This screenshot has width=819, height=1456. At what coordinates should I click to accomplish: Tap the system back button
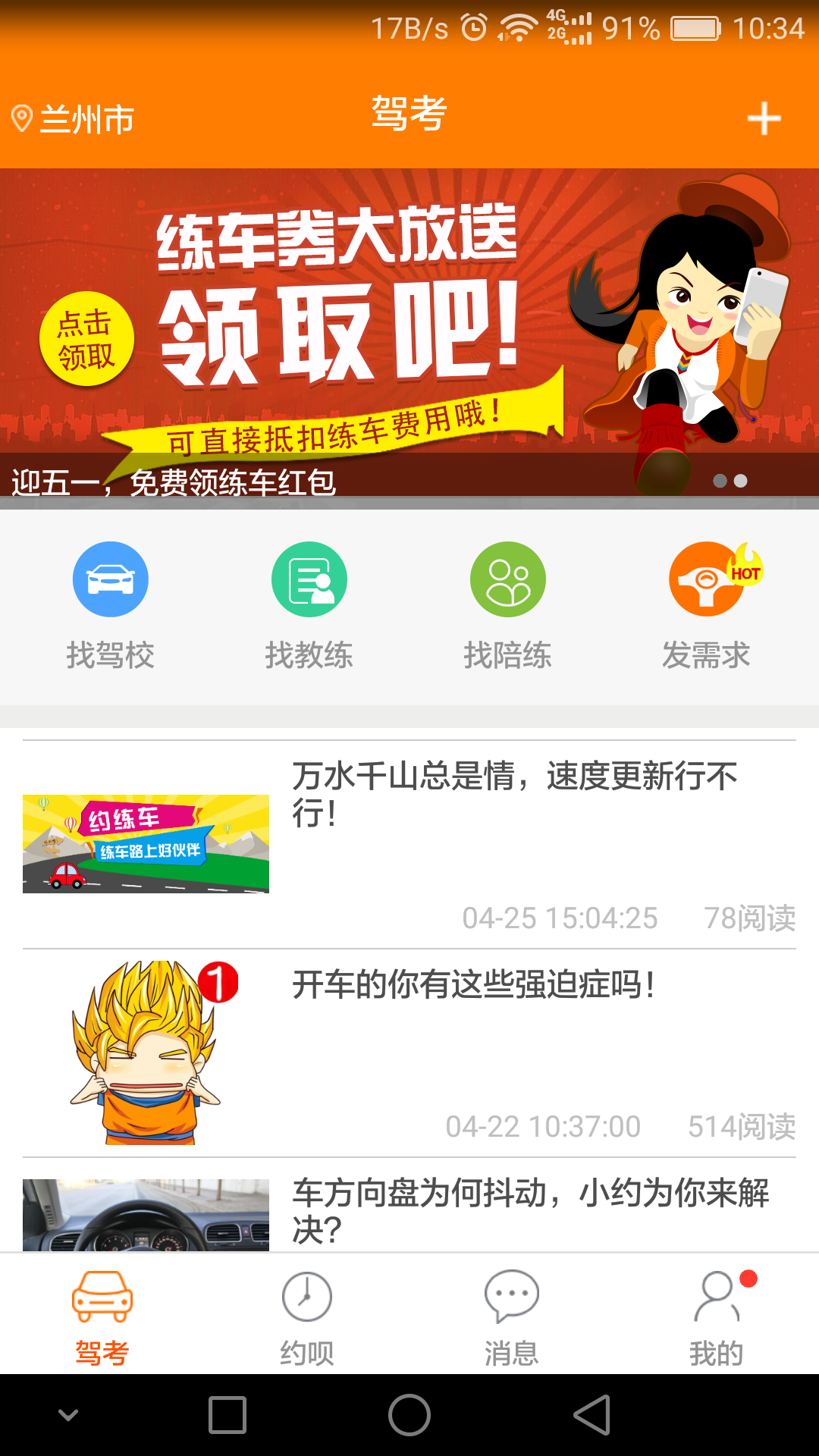pos(591,1415)
